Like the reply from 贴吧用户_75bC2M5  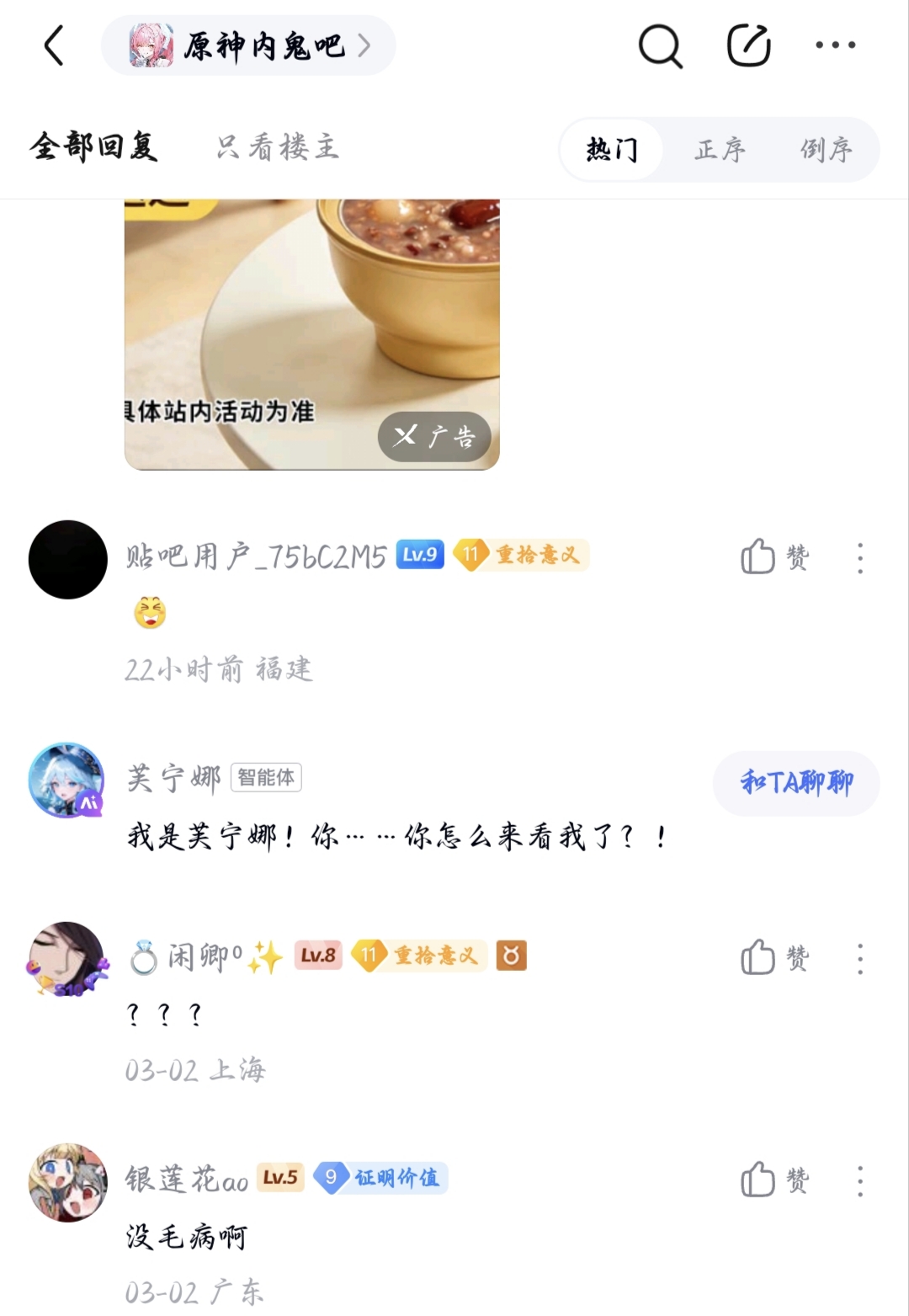pos(773,557)
